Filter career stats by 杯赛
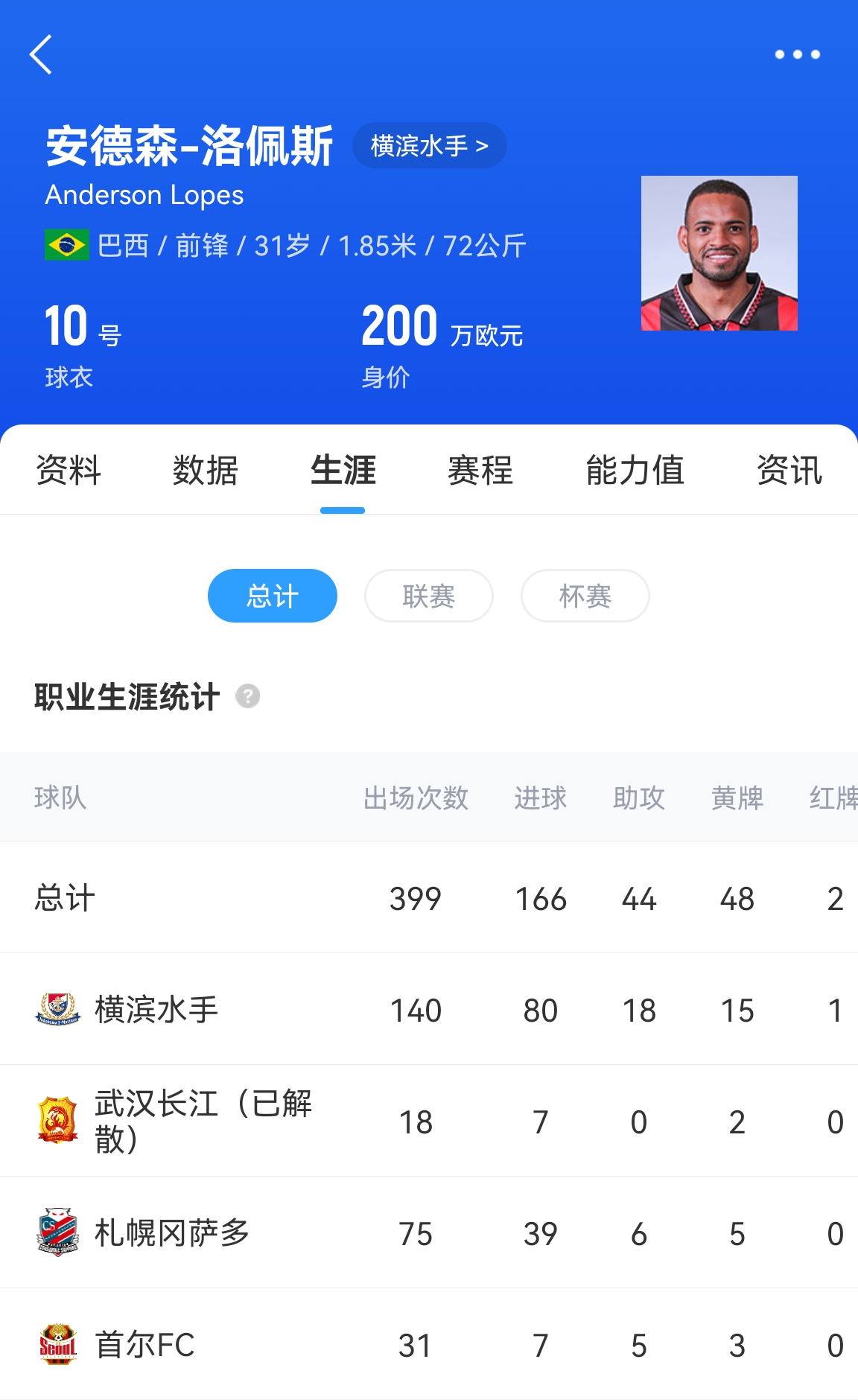The width and height of the screenshot is (858, 1400). [585, 596]
